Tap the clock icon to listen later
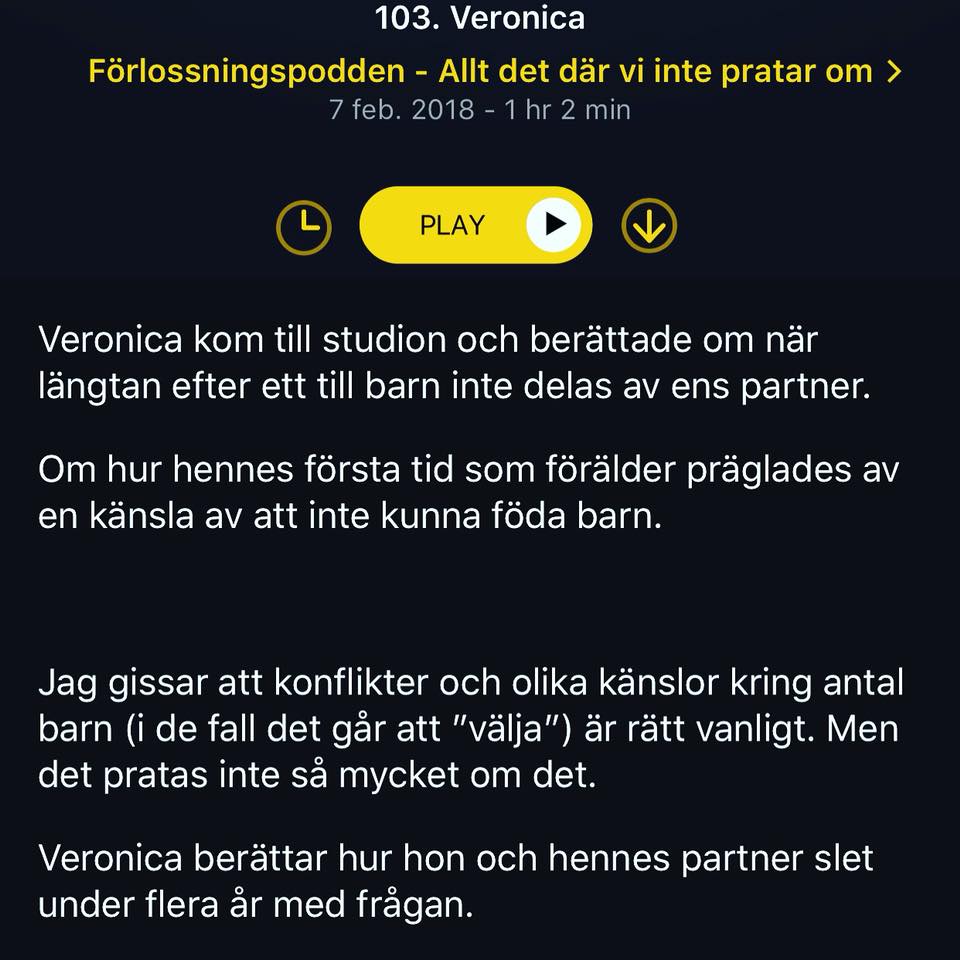This screenshot has width=960, height=960. 304,227
